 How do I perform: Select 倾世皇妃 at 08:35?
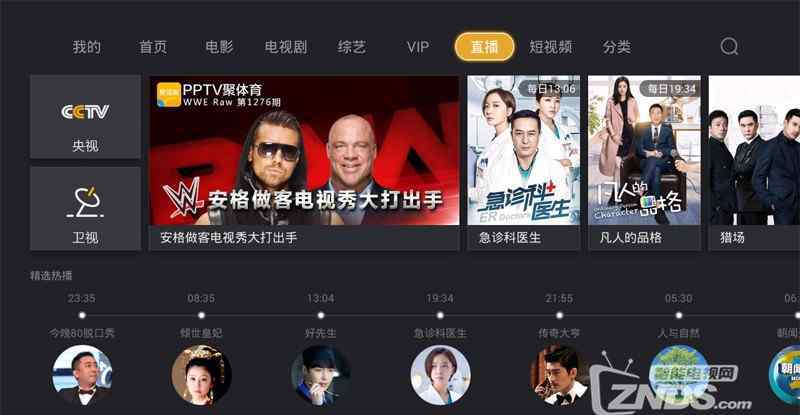pos(201,372)
